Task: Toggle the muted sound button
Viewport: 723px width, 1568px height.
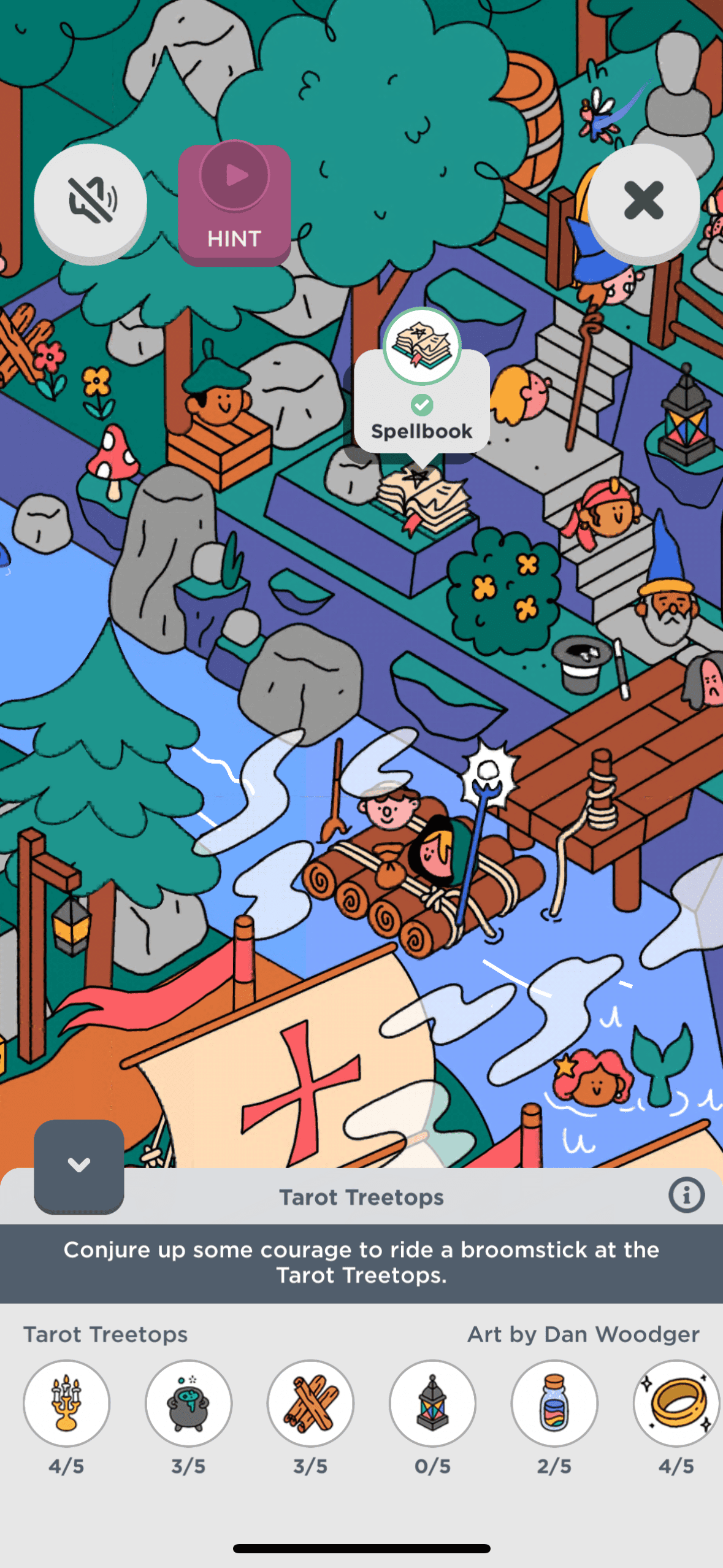Action: pyautogui.click(x=91, y=201)
